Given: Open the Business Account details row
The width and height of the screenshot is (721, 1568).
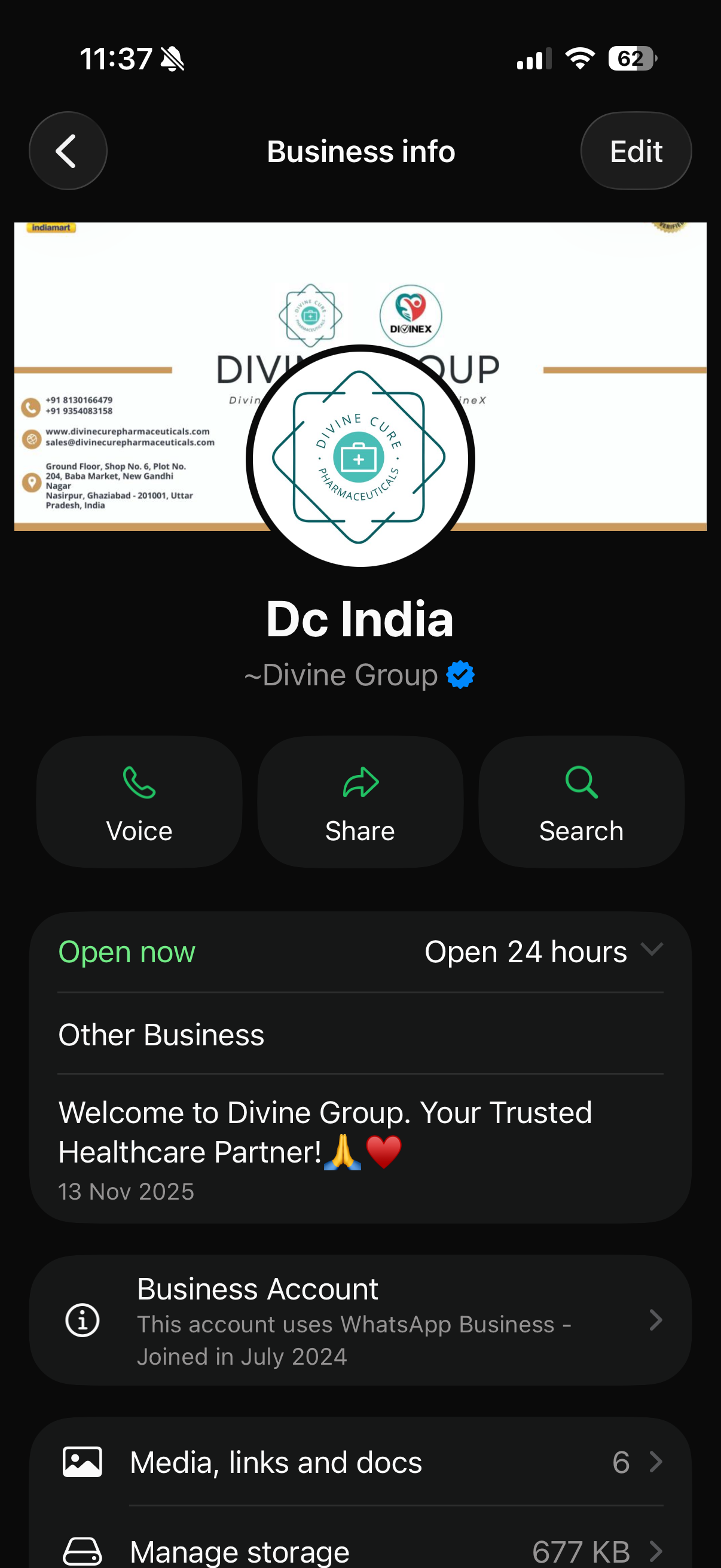Looking at the screenshot, I should 360,1321.
